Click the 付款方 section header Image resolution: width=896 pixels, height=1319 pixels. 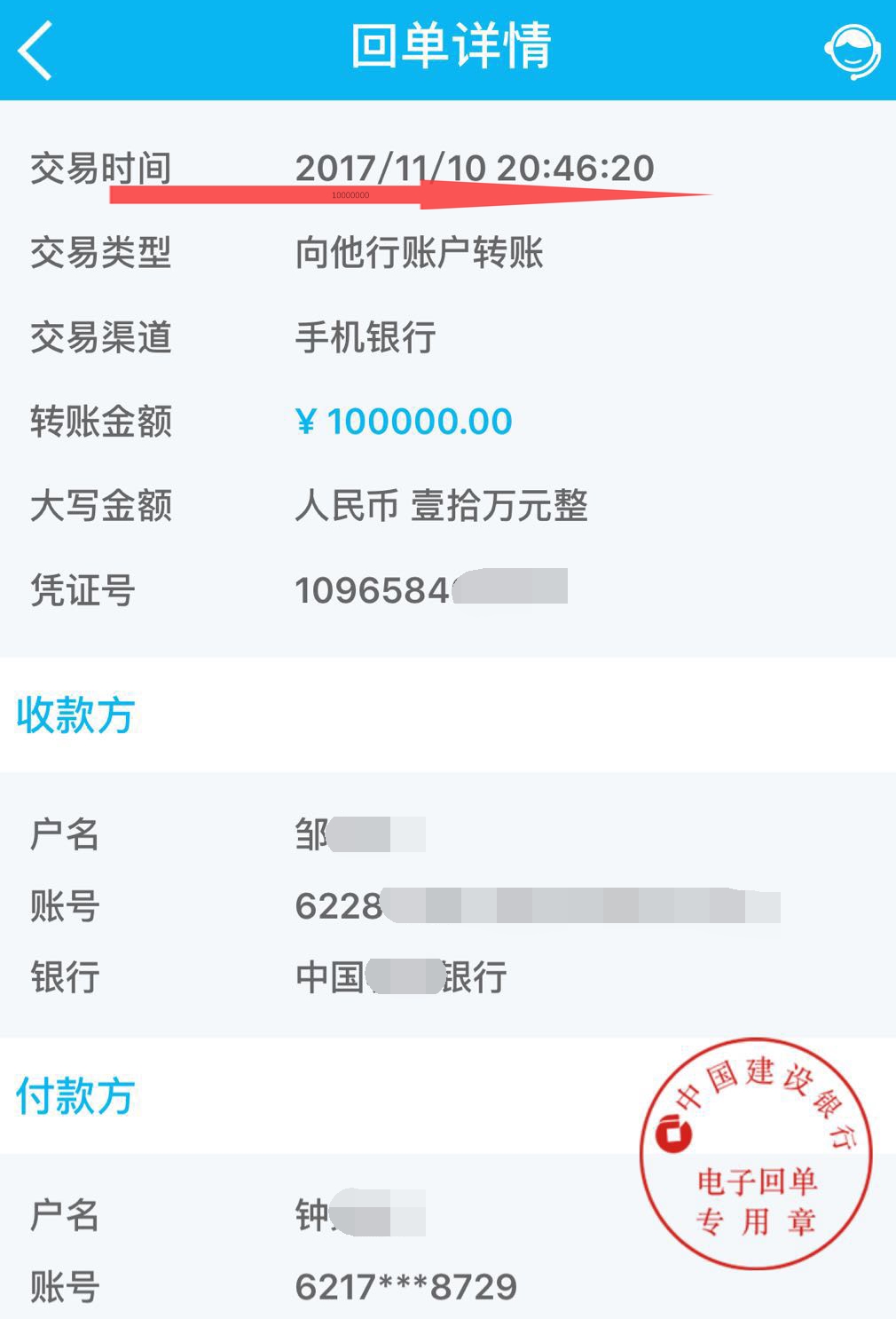pos(74,1098)
